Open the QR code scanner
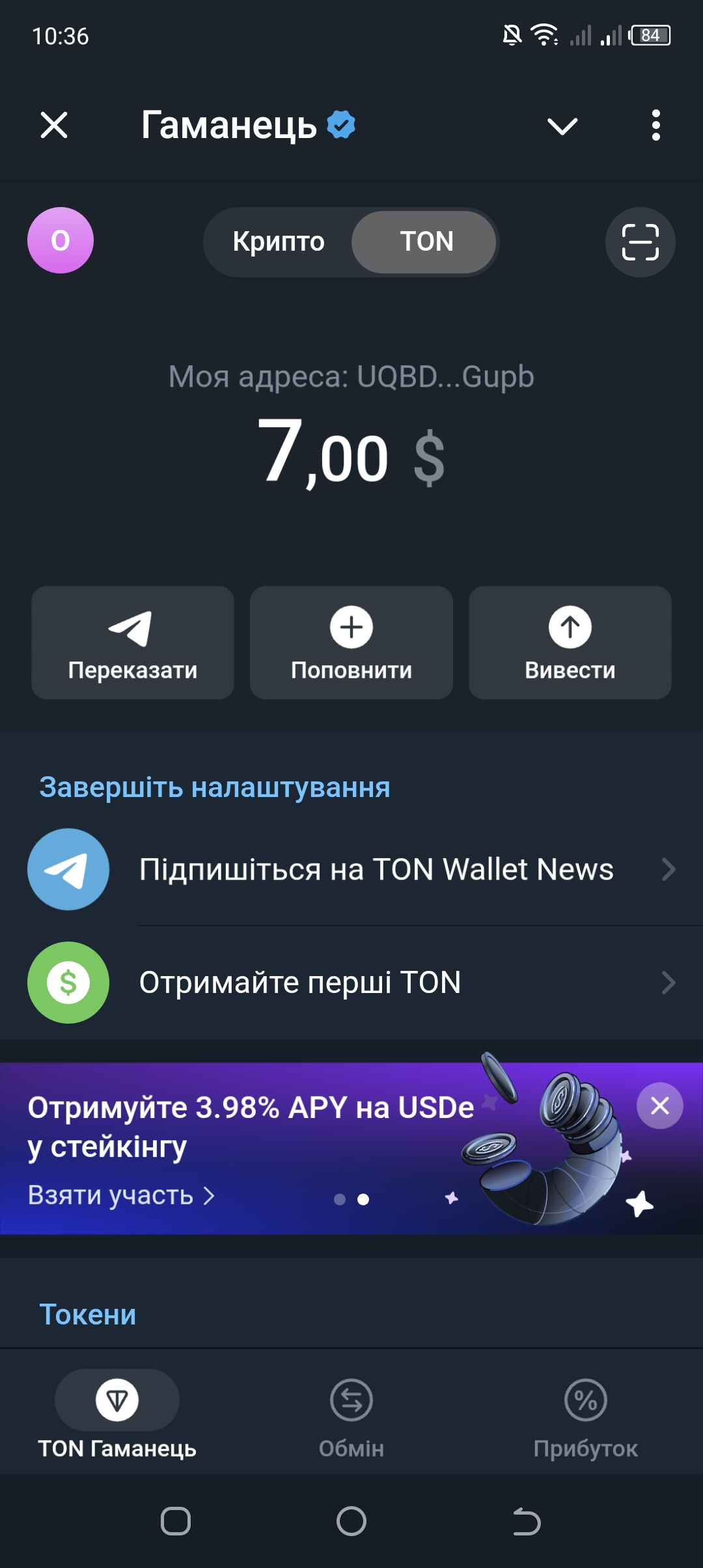Screen dimensions: 703x1568 [640, 242]
